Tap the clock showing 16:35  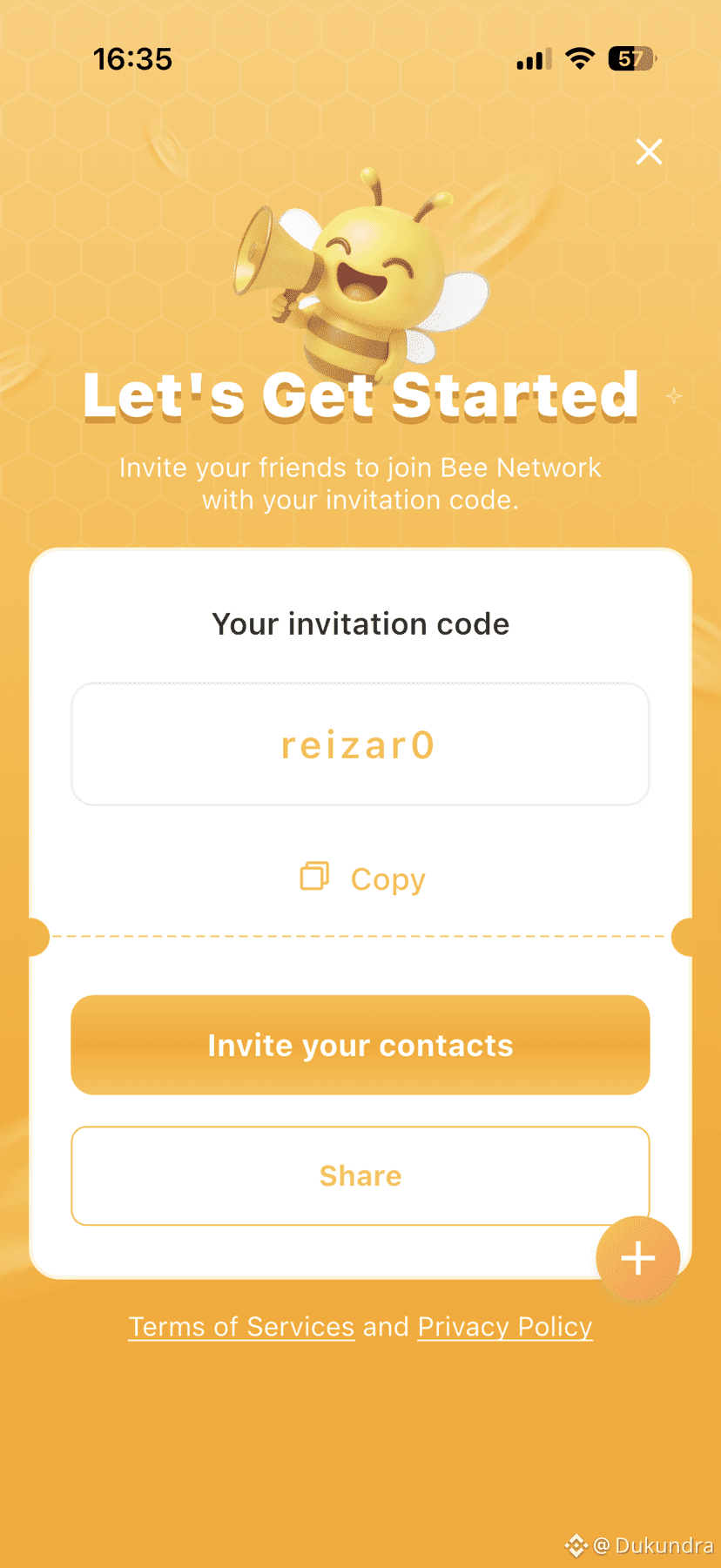click(133, 59)
